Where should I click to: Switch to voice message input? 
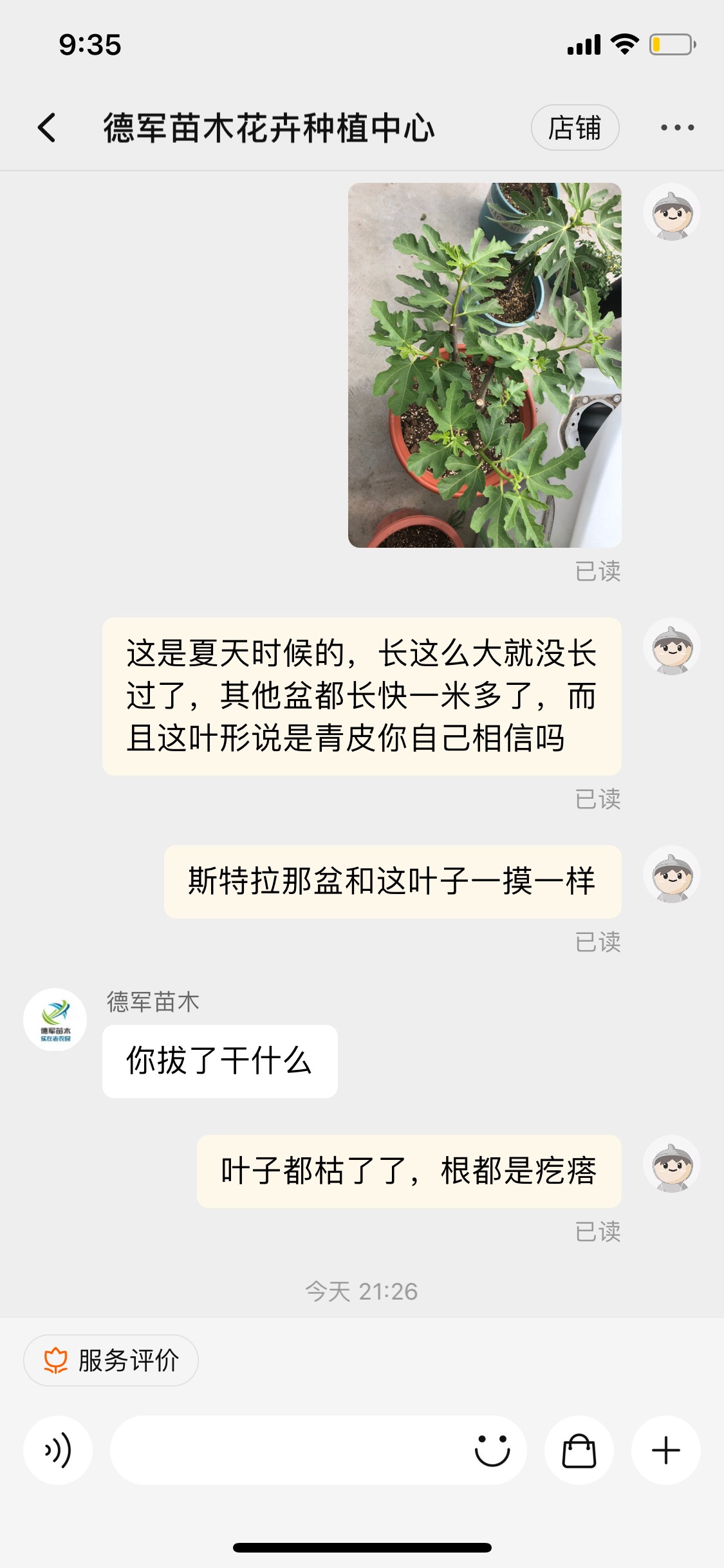point(58,1450)
